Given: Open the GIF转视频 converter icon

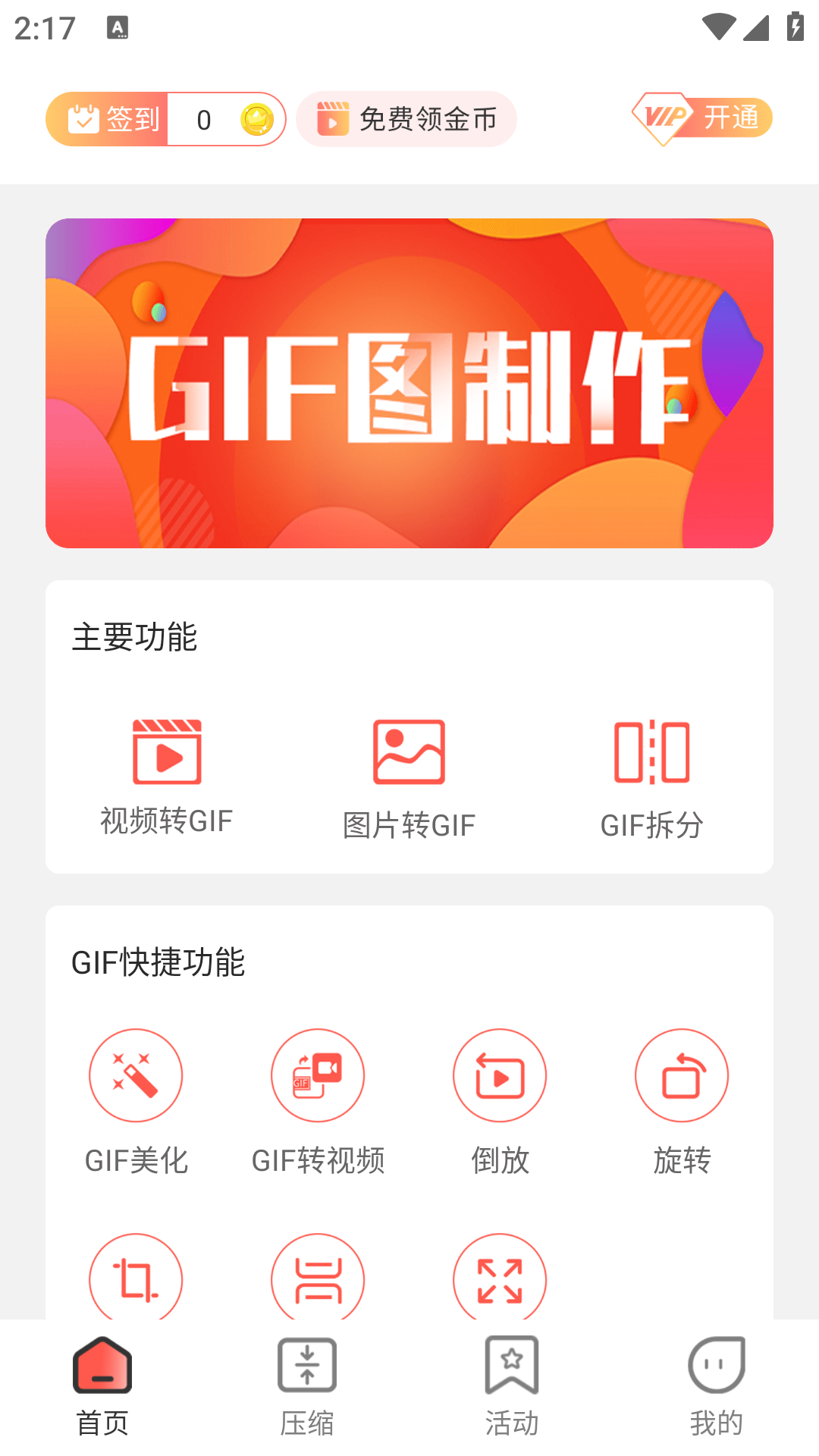Looking at the screenshot, I should (x=318, y=1075).
